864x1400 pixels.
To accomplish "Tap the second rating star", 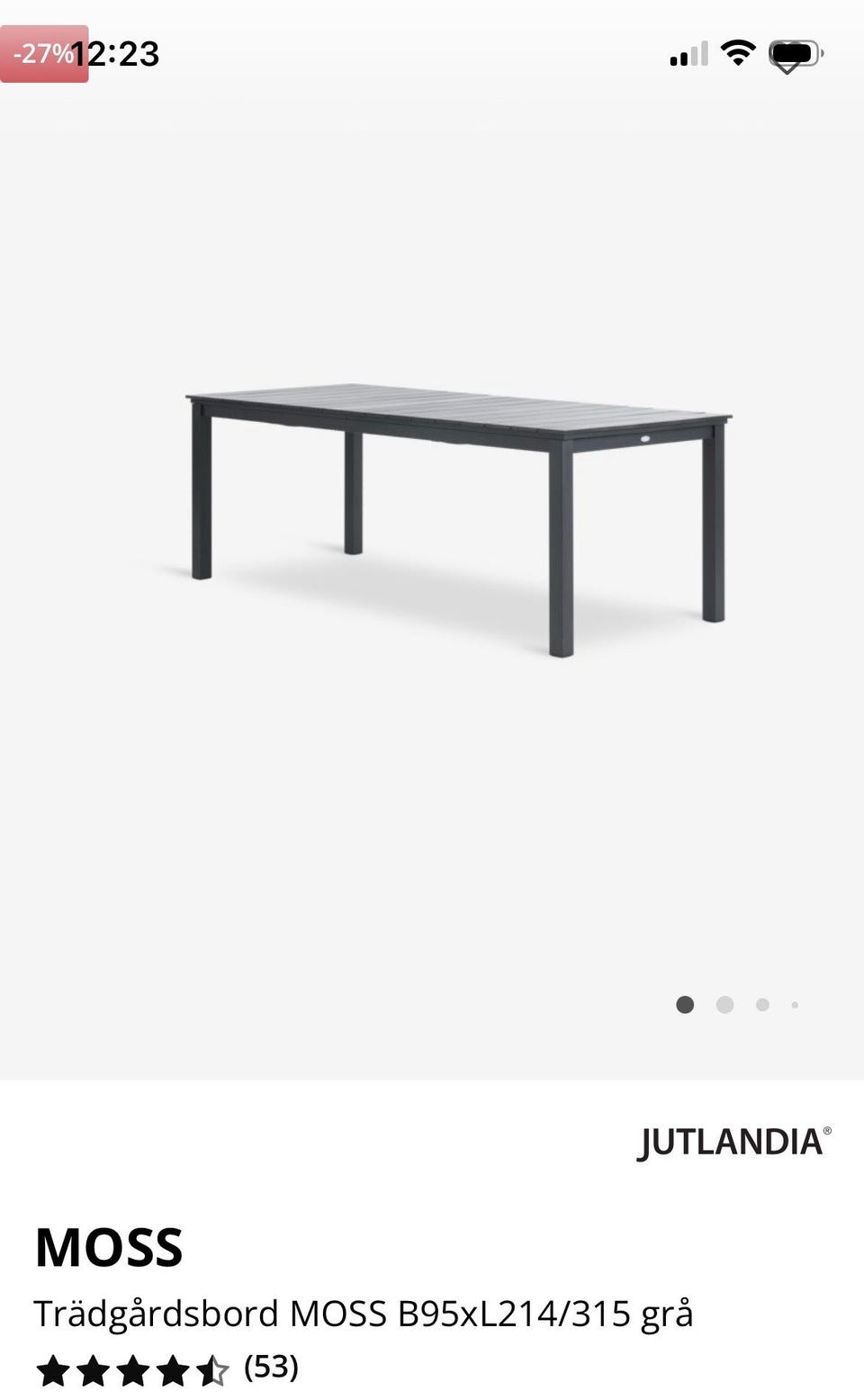I will (x=93, y=1371).
